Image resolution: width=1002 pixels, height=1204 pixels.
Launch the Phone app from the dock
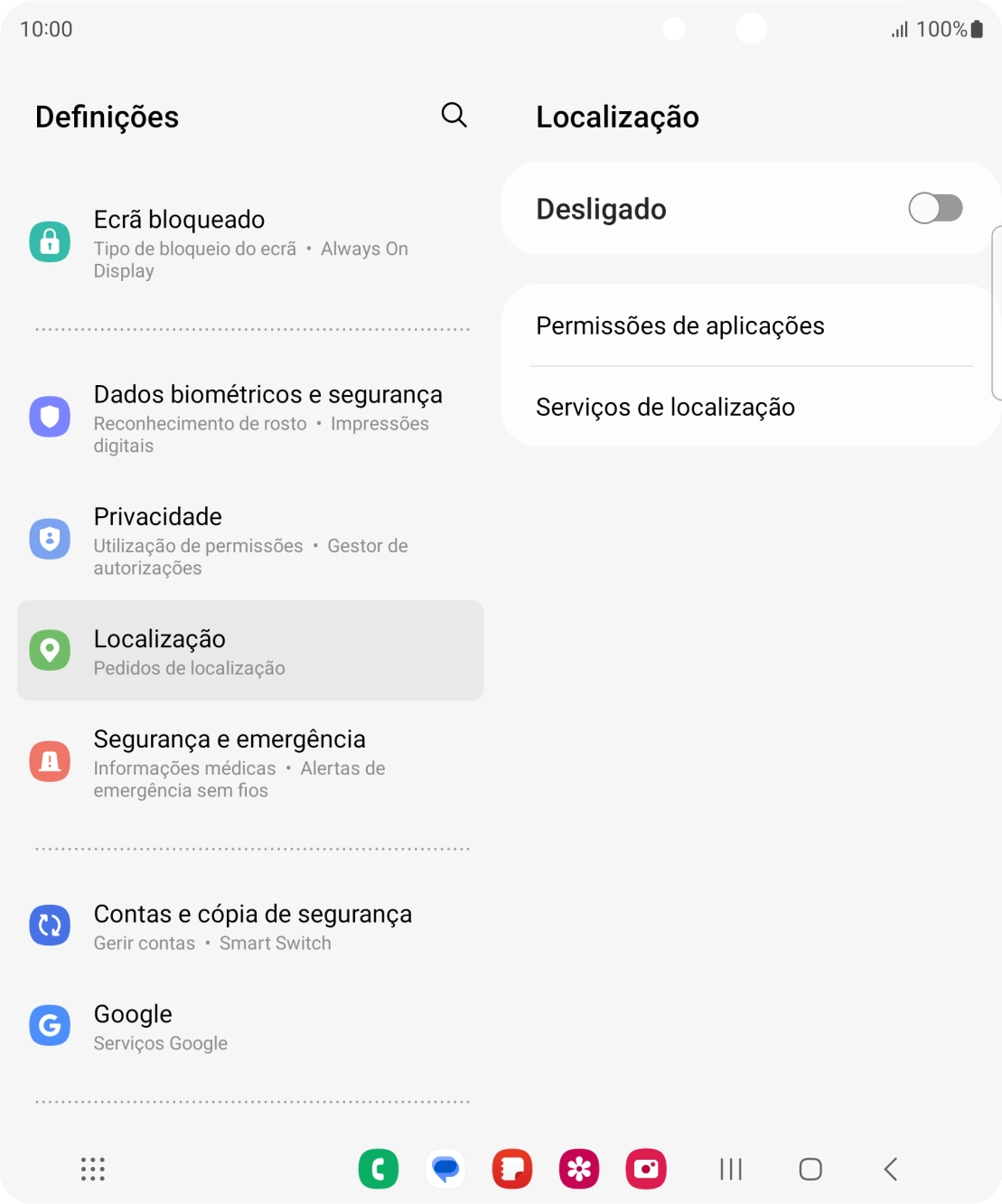379,1168
